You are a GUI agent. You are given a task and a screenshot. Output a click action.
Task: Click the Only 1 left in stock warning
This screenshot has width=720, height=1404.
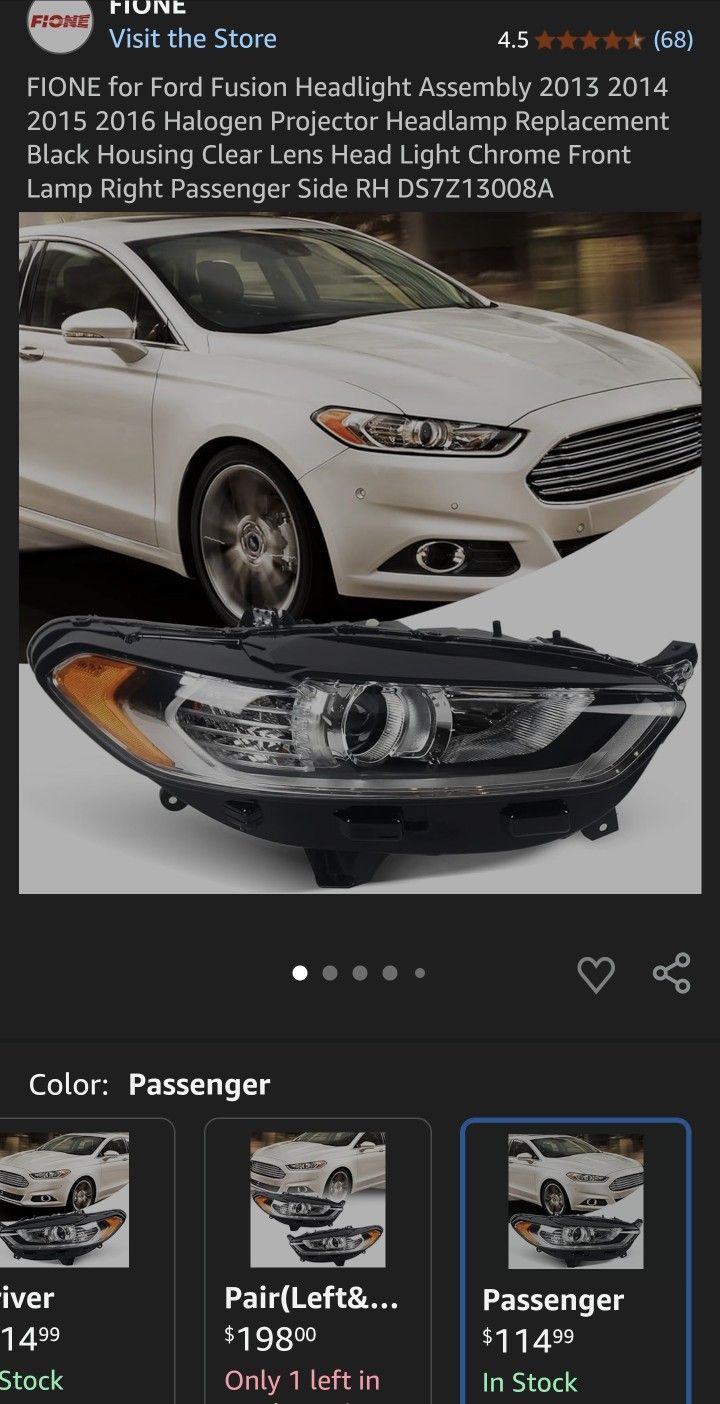pos(301,1382)
